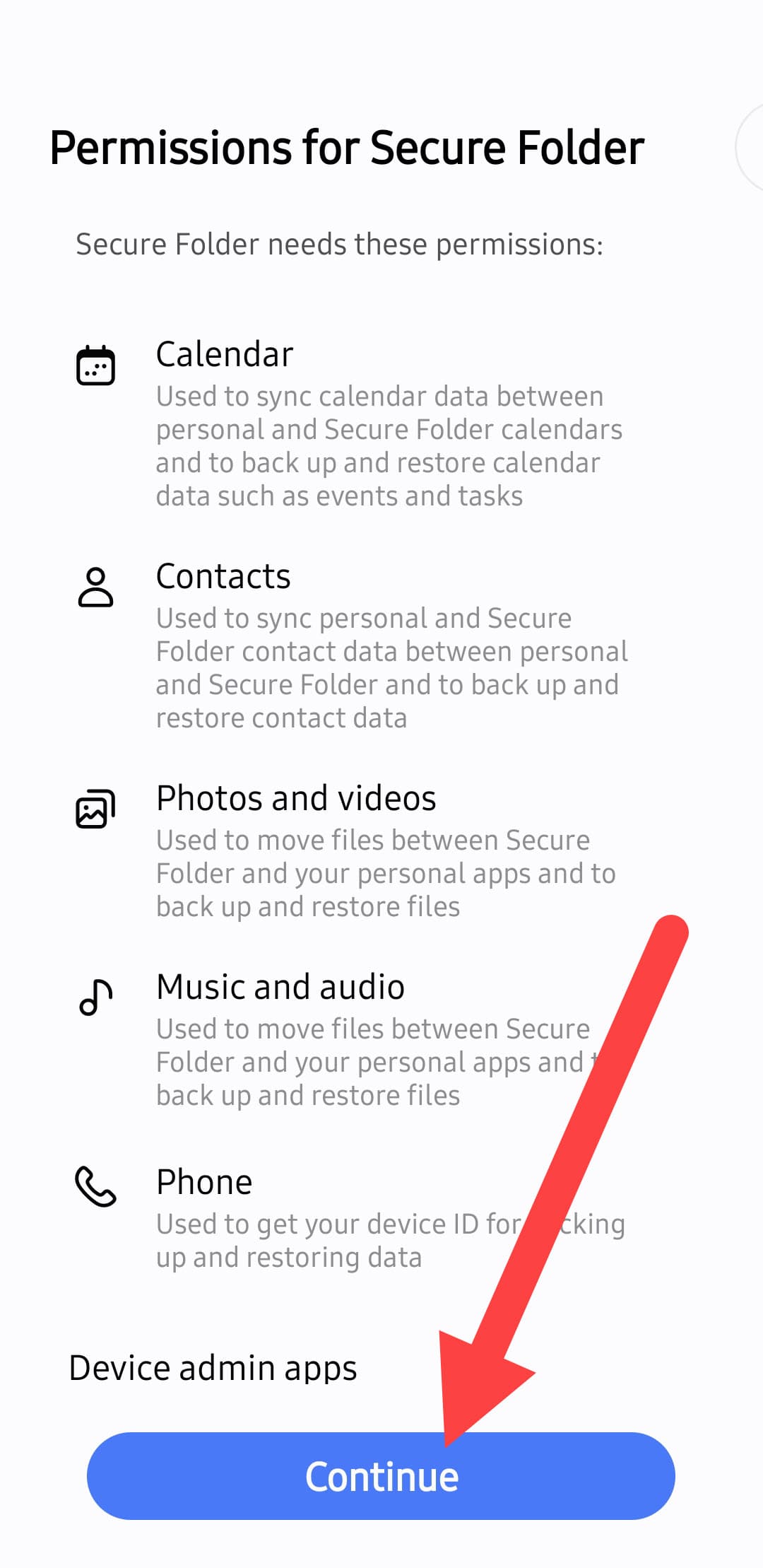Click the Photos and videos picture icon
Viewport: 763px width, 1568px height.
click(x=96, y=810)
